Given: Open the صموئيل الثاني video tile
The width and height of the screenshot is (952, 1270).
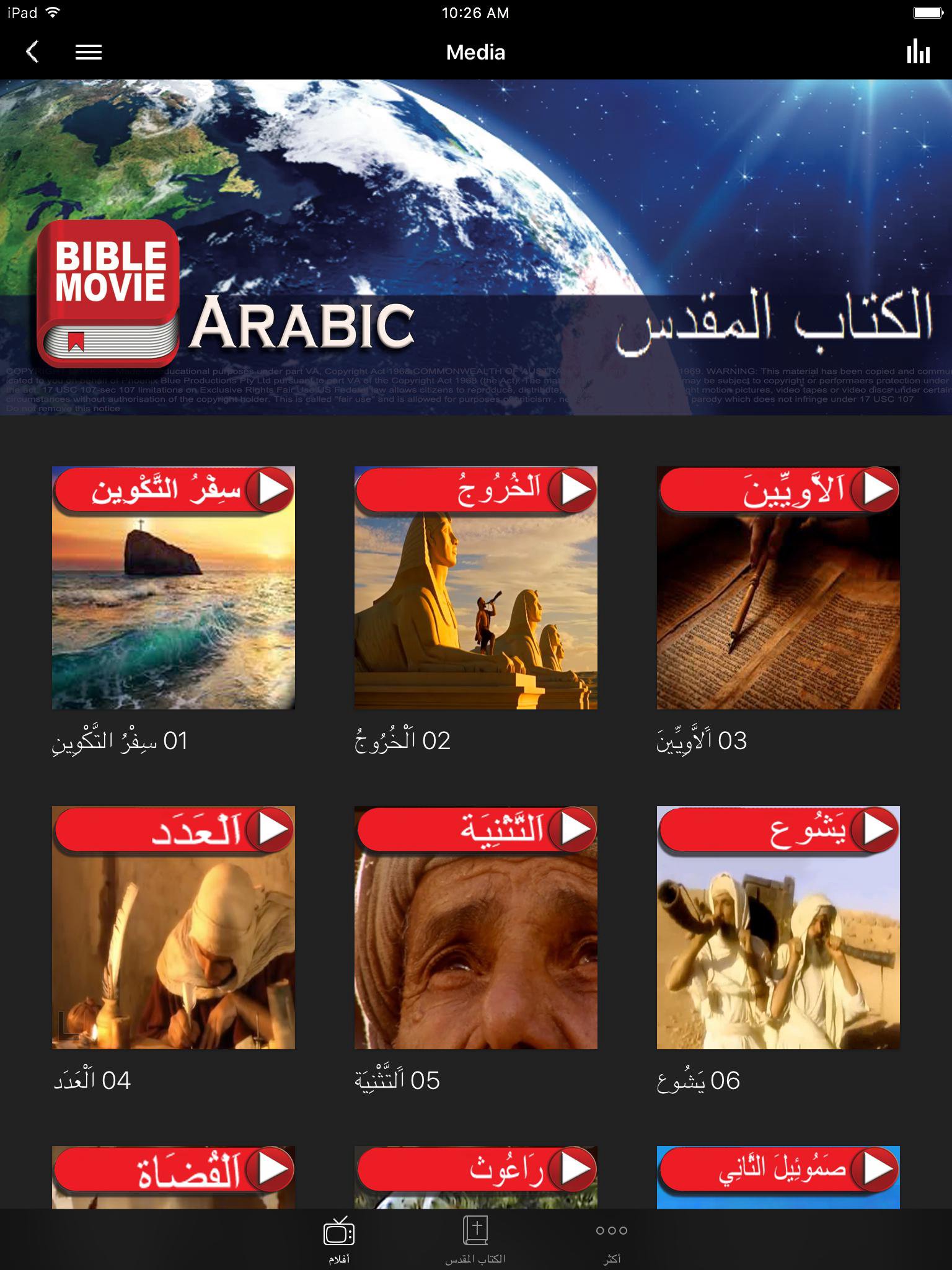Looking at the screenshot, I should point(778,1176).
